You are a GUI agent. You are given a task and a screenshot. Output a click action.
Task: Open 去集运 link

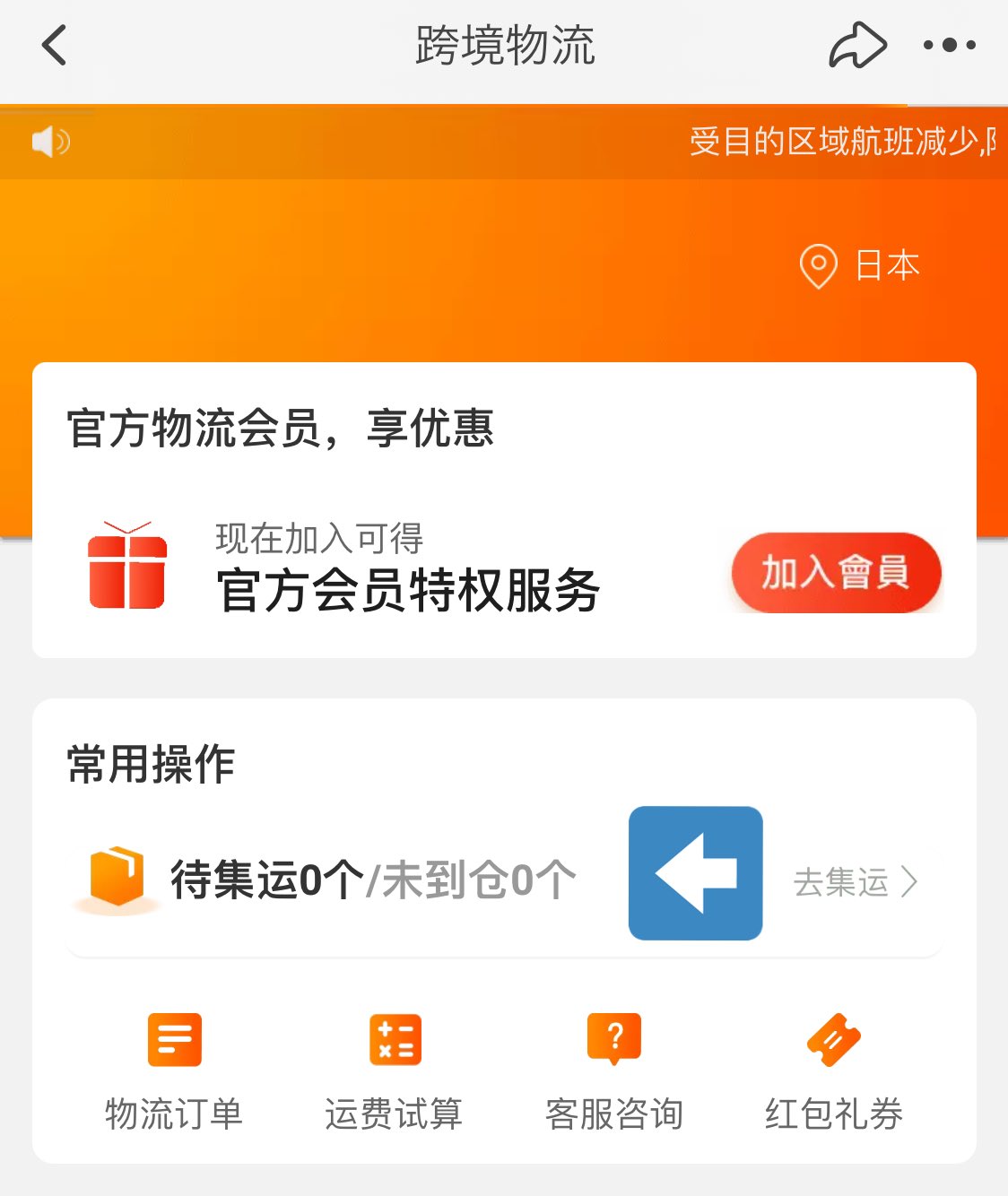click(855, 882)
